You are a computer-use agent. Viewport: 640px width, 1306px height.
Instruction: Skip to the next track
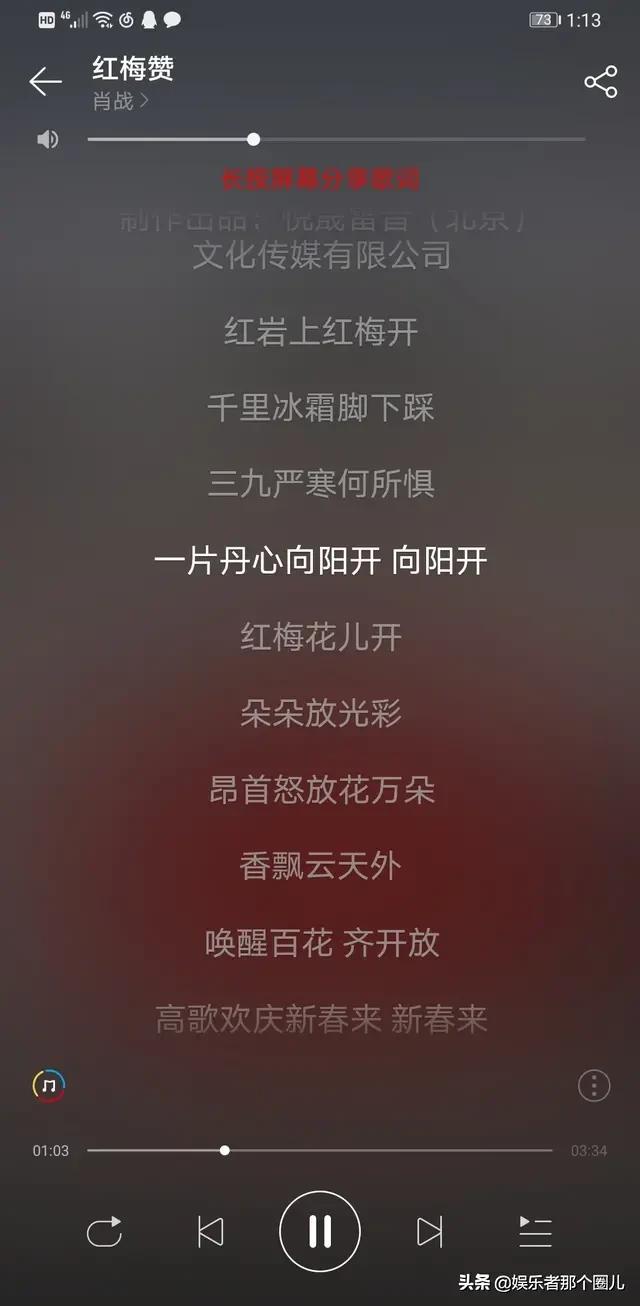point(430,1231)
